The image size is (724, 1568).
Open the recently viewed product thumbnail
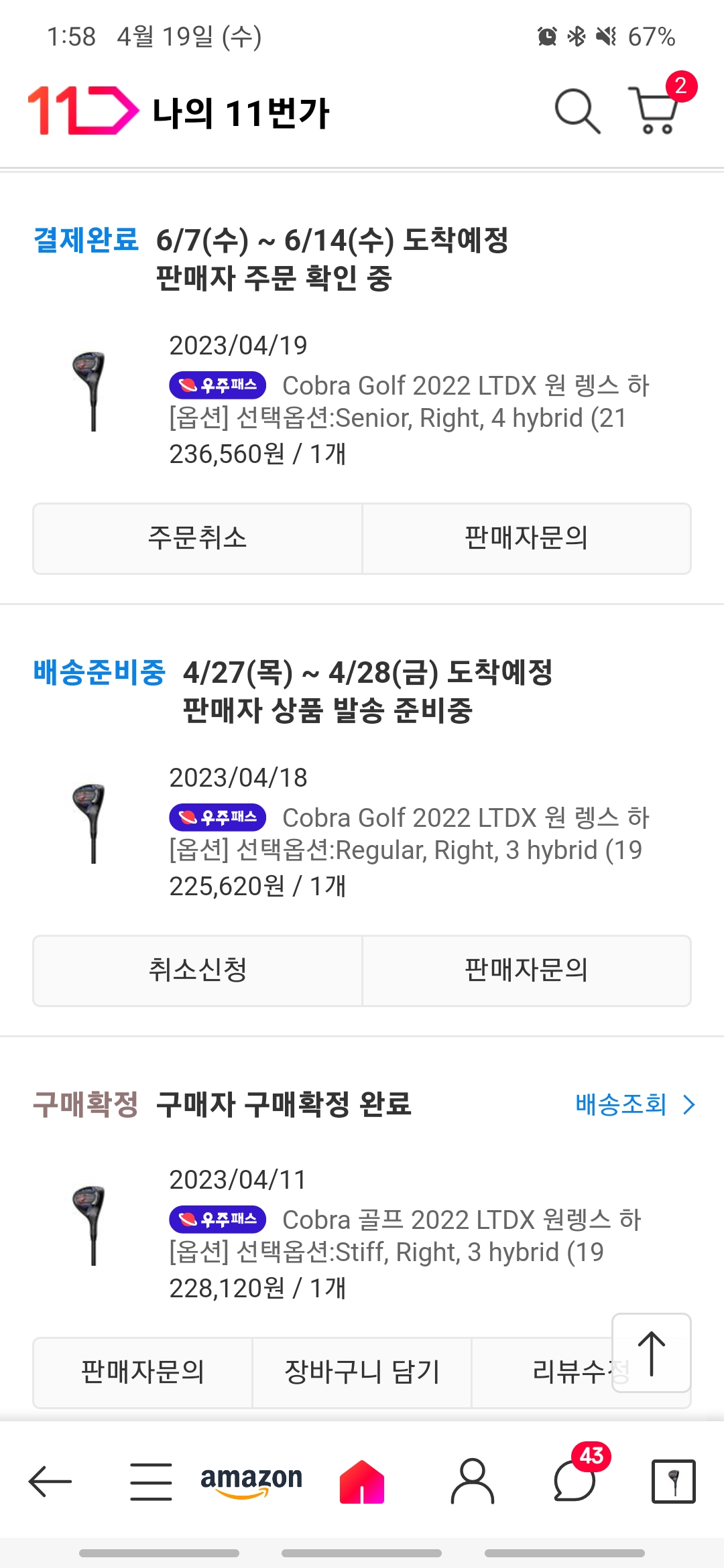tap(673, 1481)
